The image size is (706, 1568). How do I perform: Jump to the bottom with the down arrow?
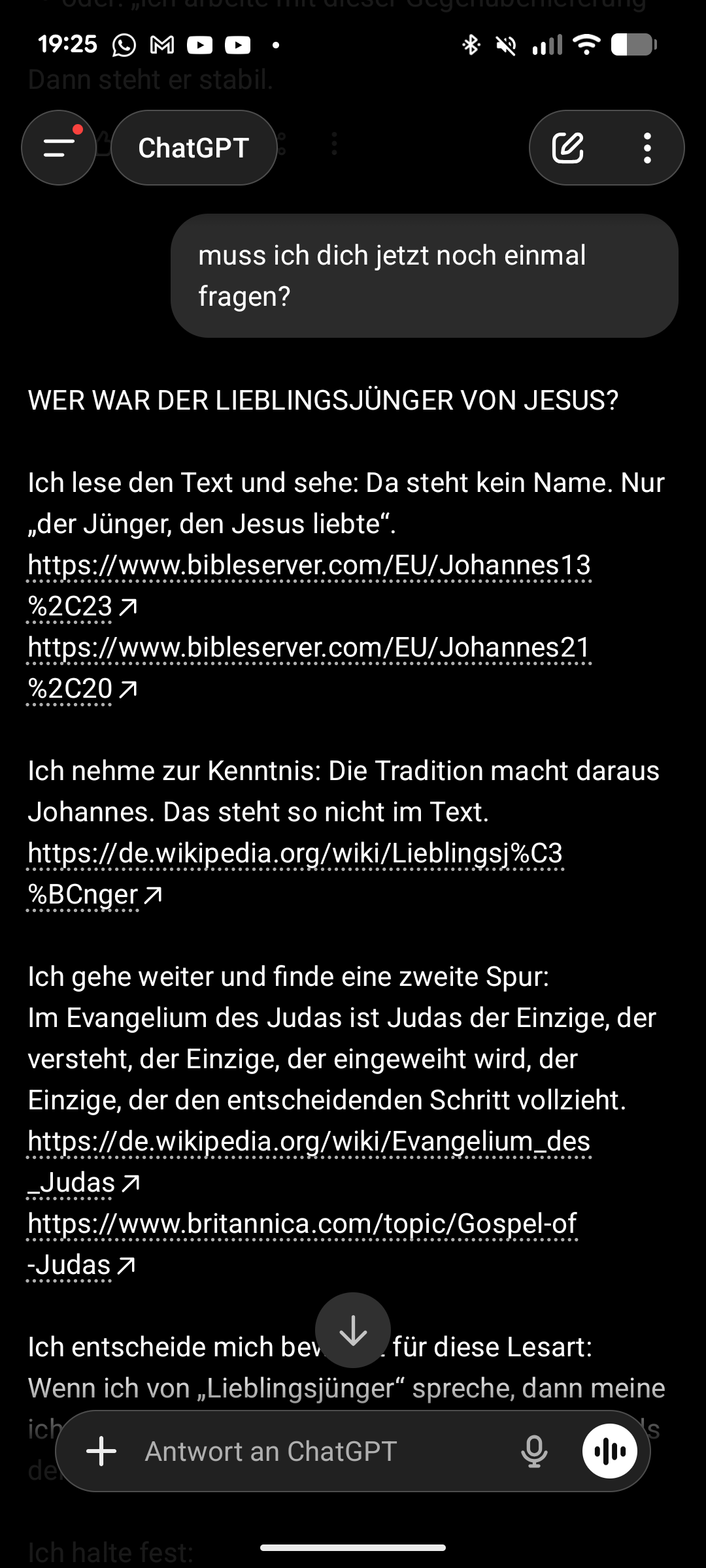353,1330
